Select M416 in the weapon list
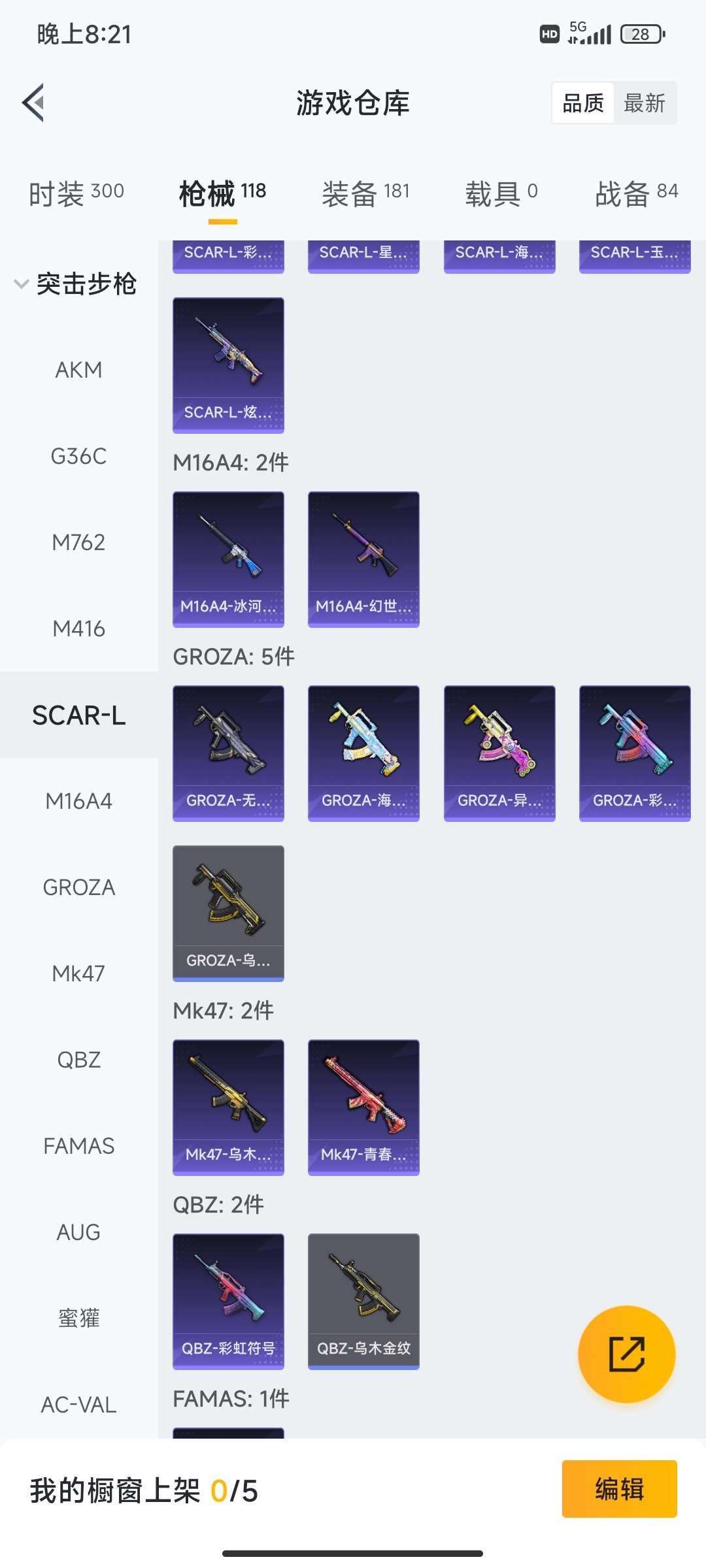706x1568 pixels. pos(78,629)
